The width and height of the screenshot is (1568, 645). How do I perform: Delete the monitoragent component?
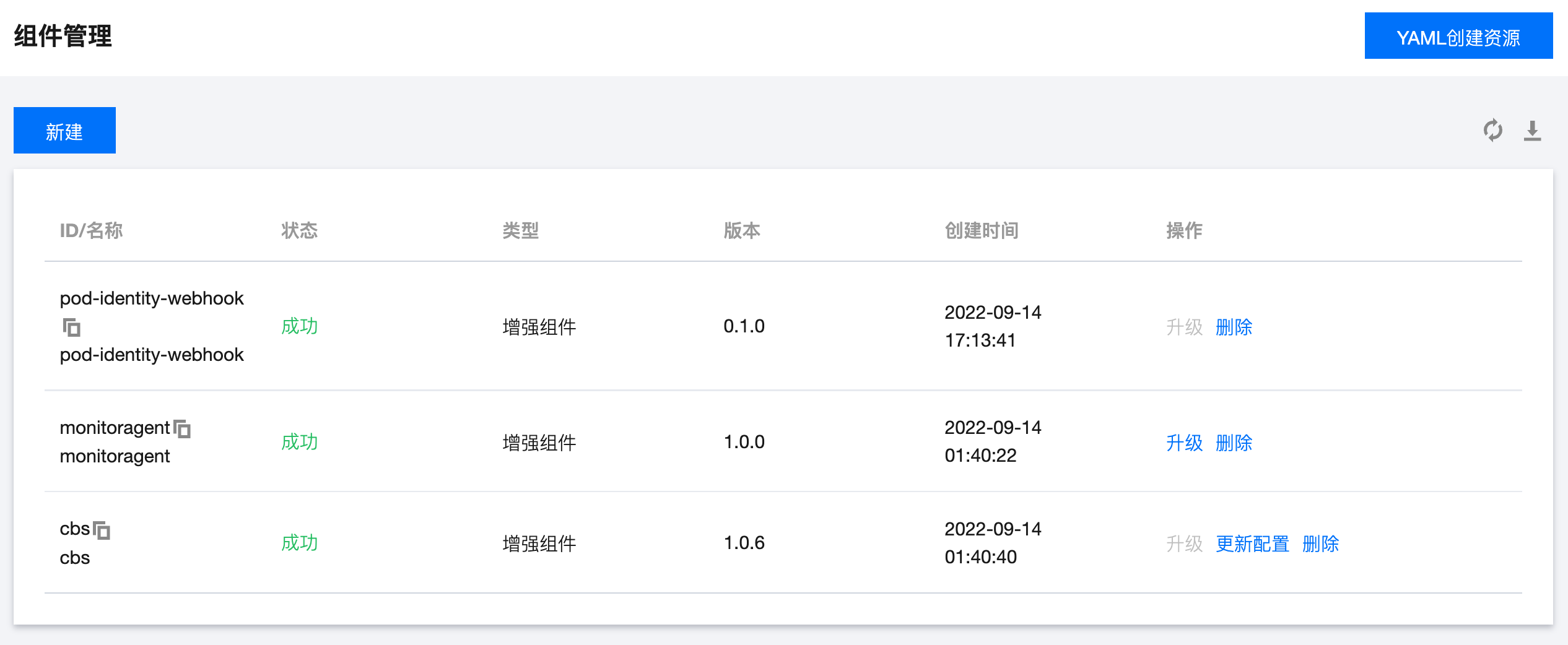tap(1234, 443)
